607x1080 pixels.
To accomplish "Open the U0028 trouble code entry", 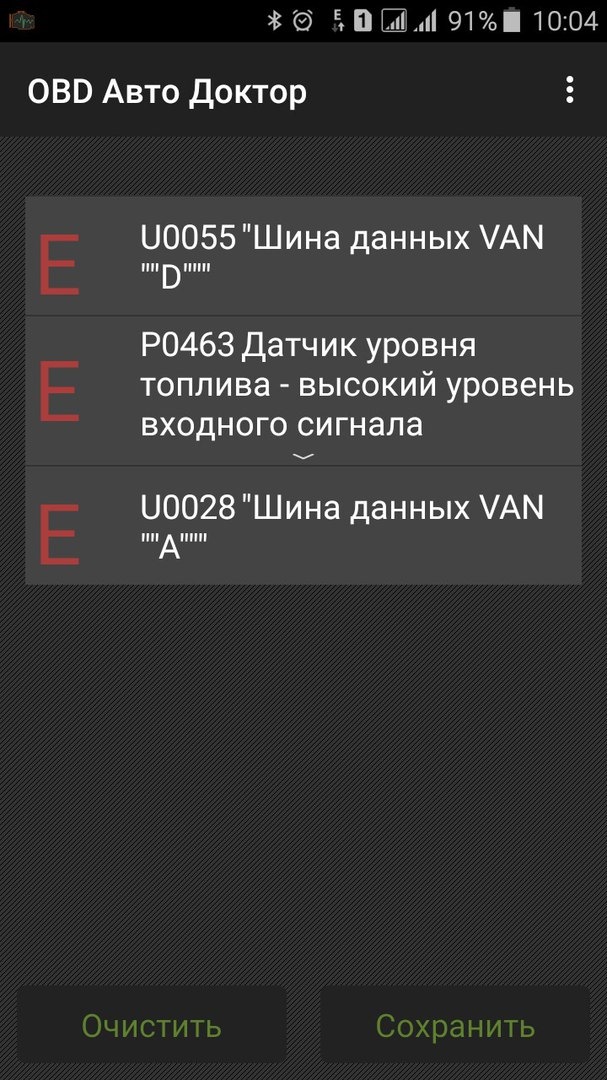I will coord(303,526).
